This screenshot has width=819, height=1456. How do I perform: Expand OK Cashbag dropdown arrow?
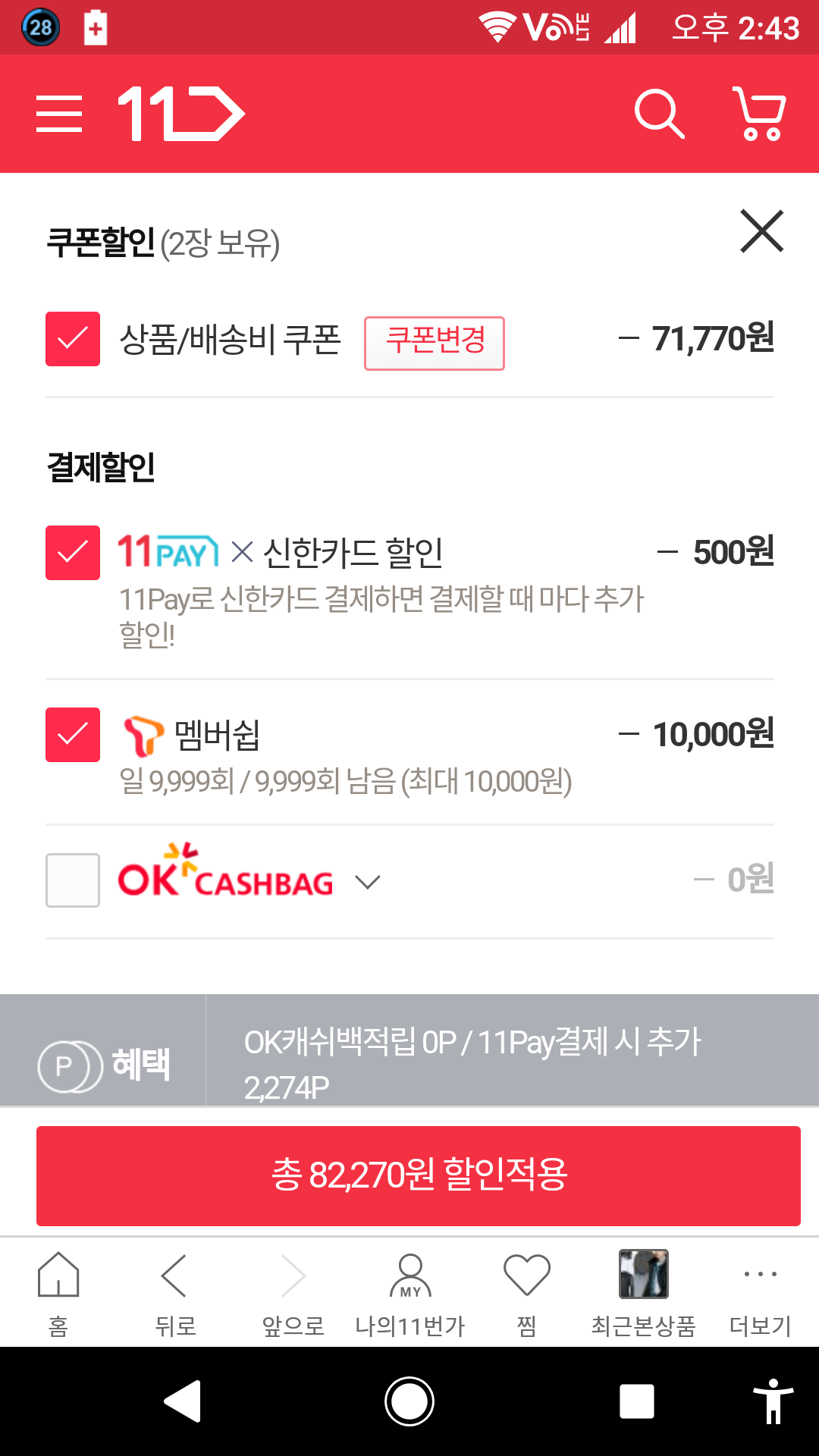(368, 882)
